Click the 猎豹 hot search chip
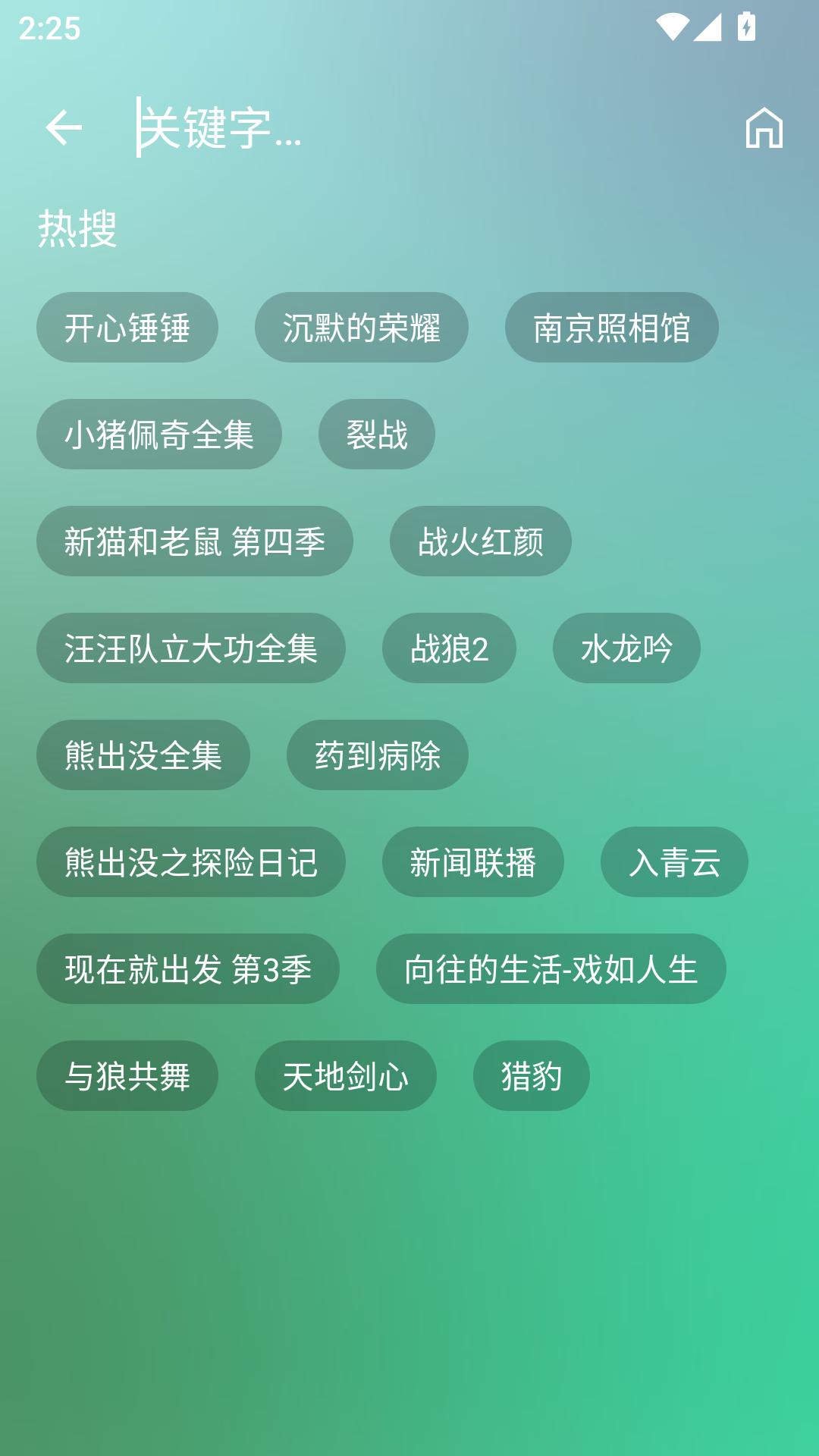This screenshot has height=1456, width=819. (531, 1076)
